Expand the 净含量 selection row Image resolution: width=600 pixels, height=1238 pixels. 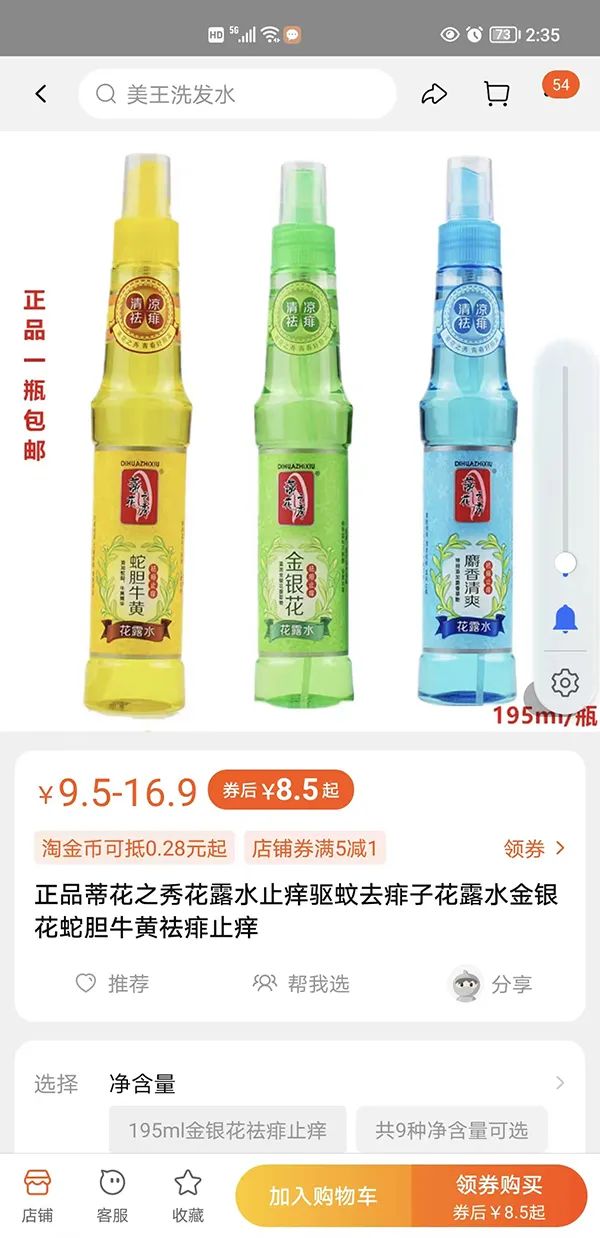click(x=559, y=1083)
